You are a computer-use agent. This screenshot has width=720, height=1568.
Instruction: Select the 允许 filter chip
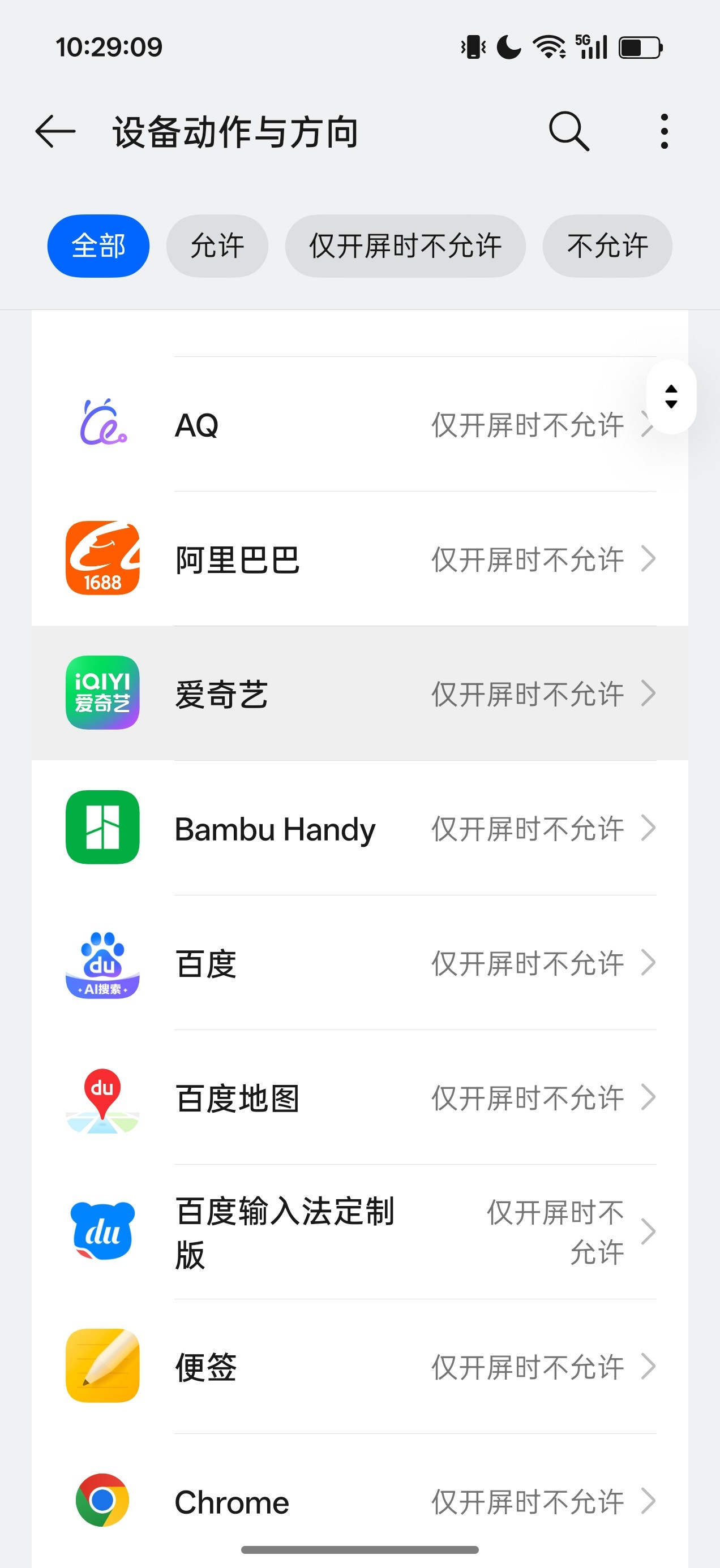pos(216,245)
